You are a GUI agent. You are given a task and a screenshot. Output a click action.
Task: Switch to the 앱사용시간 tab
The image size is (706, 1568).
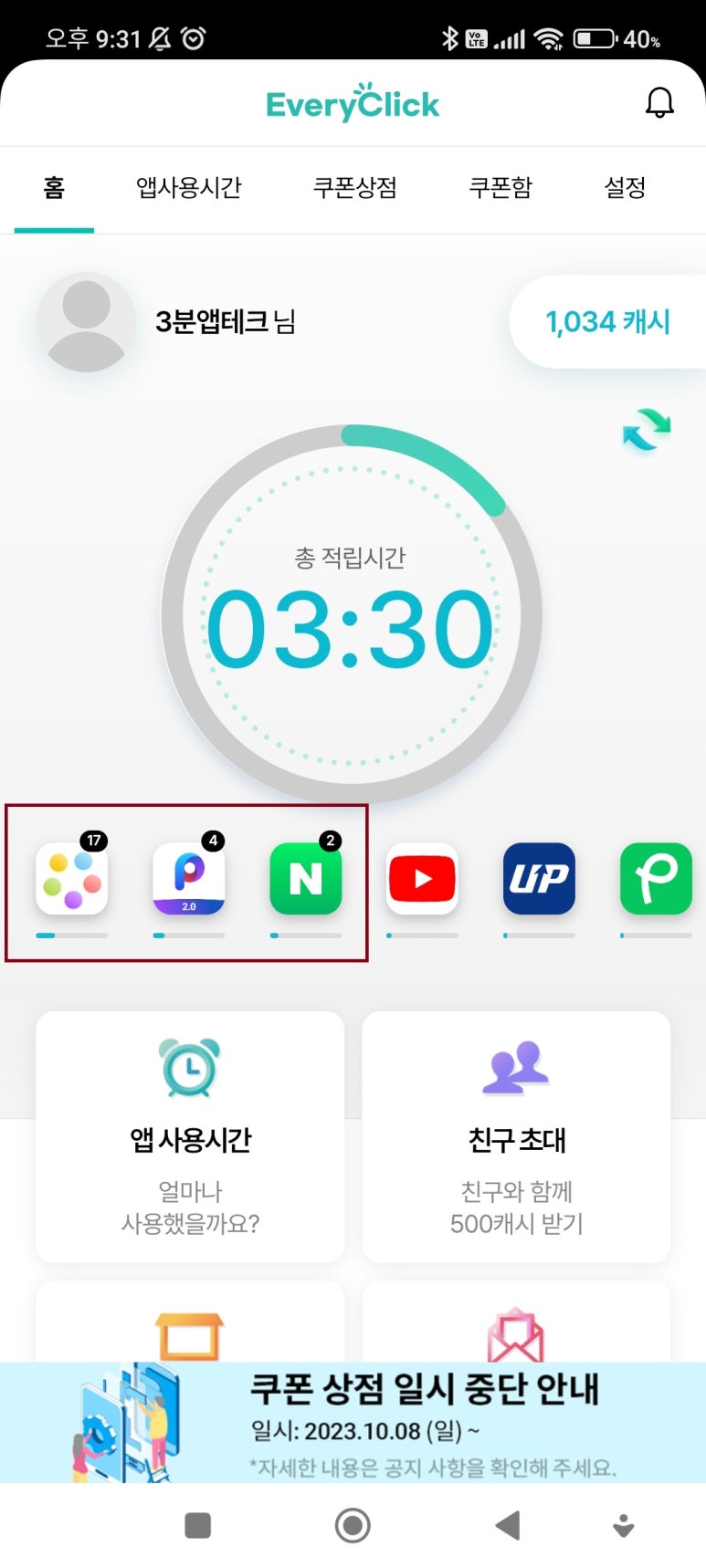pyautogui.click(x=188, y=188)
